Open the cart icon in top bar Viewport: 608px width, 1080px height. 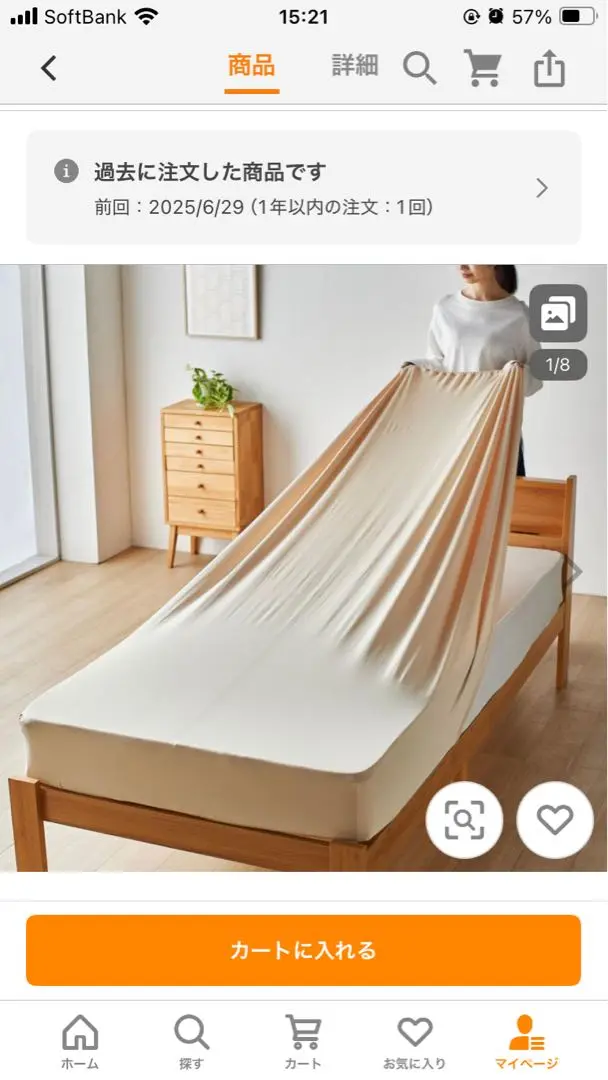483,68
